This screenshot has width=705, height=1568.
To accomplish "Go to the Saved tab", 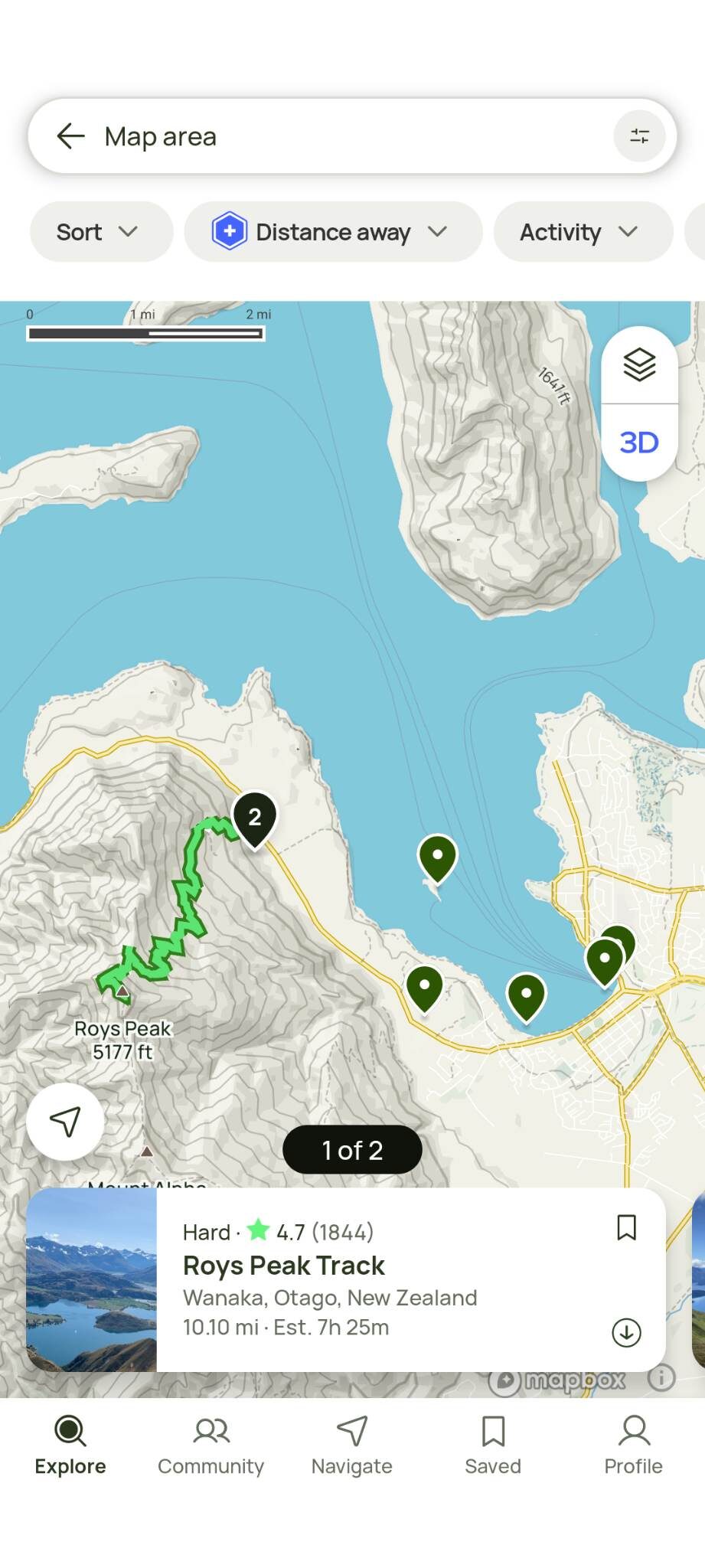I will coord(493,1445).
